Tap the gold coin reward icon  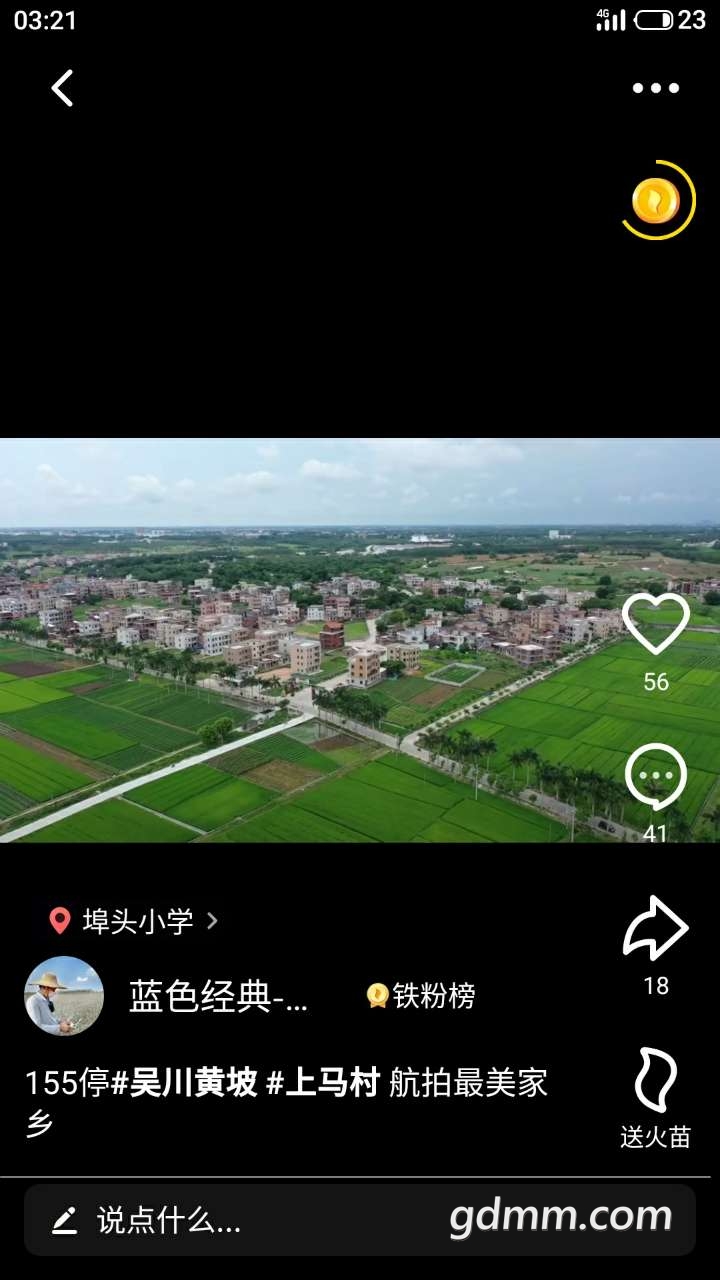tap(656, 201)
